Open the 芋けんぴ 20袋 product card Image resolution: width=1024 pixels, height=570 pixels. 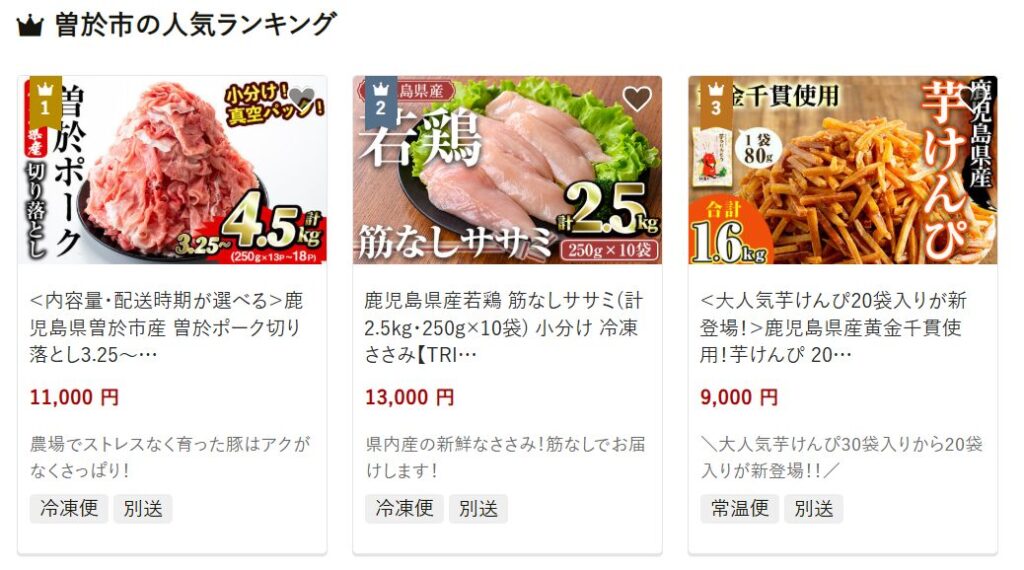(841, 328)
